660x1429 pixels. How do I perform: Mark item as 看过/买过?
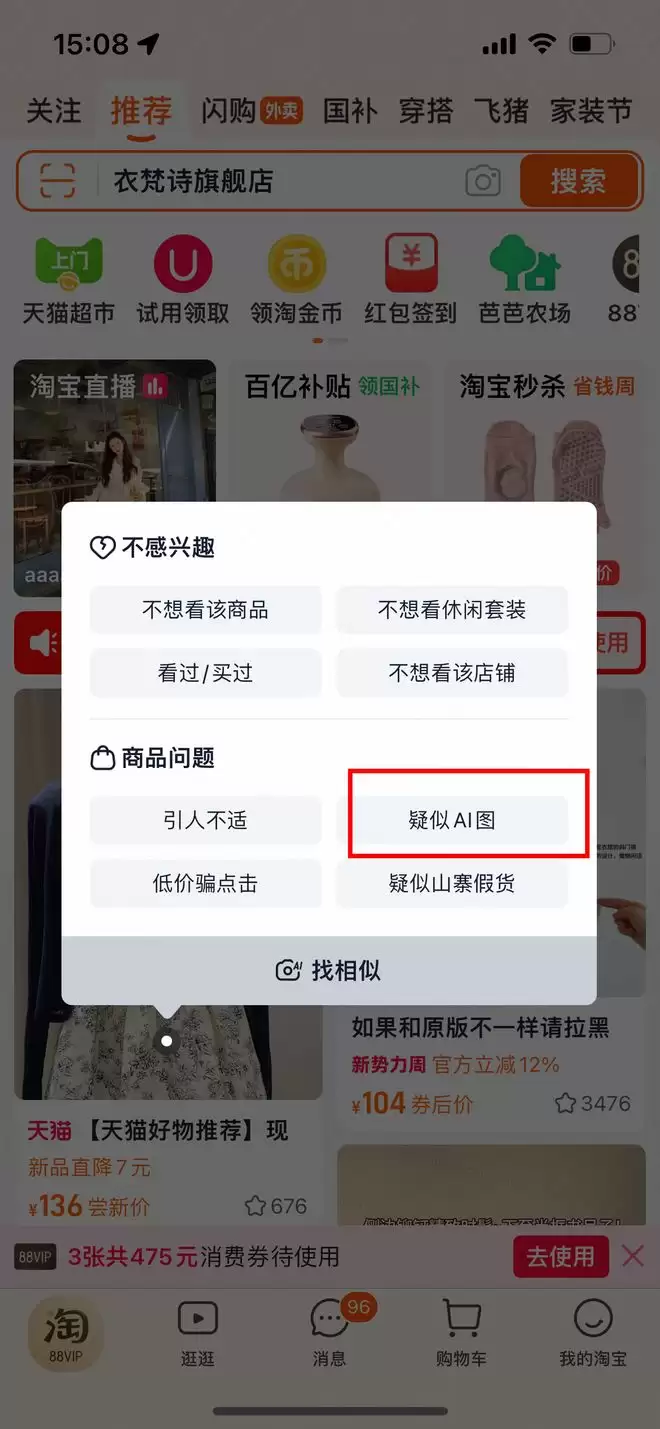pos(205,673)
